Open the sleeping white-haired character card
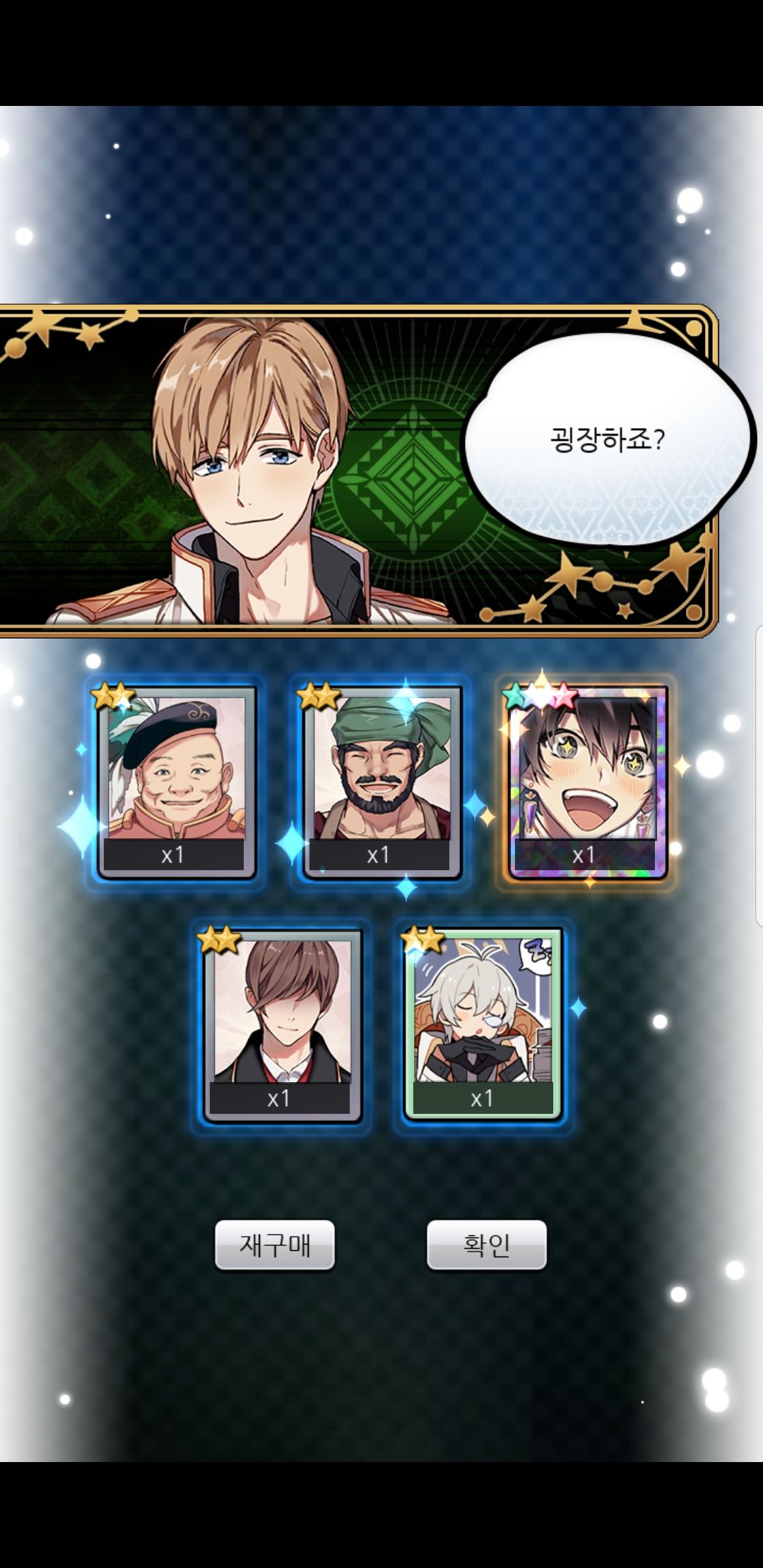Screen dimensions: 763x1568 [x=483, y=1025]
